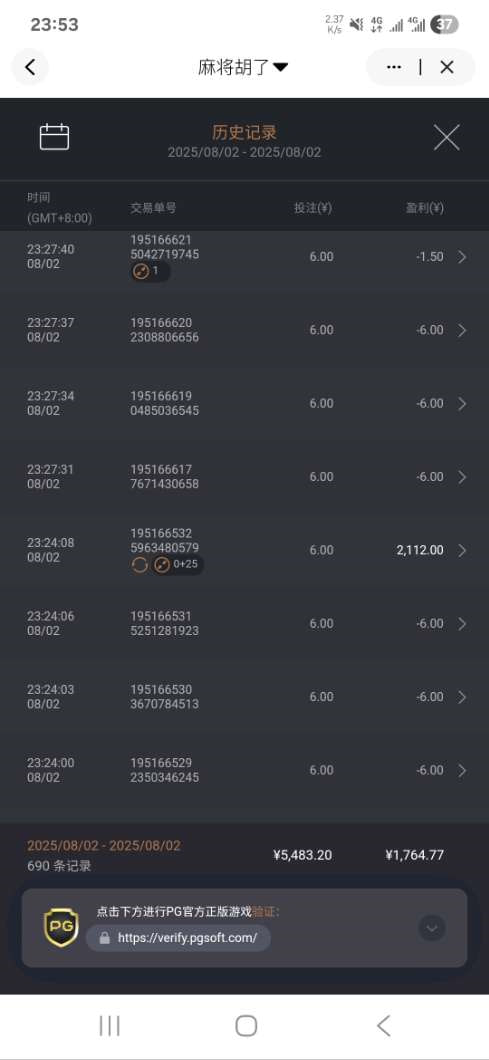Image resolution: width=489 pixels, height=1060 pixels.
Task: Expand the 麻将胡了 title dropdown
Action: [x=243, y=67]
